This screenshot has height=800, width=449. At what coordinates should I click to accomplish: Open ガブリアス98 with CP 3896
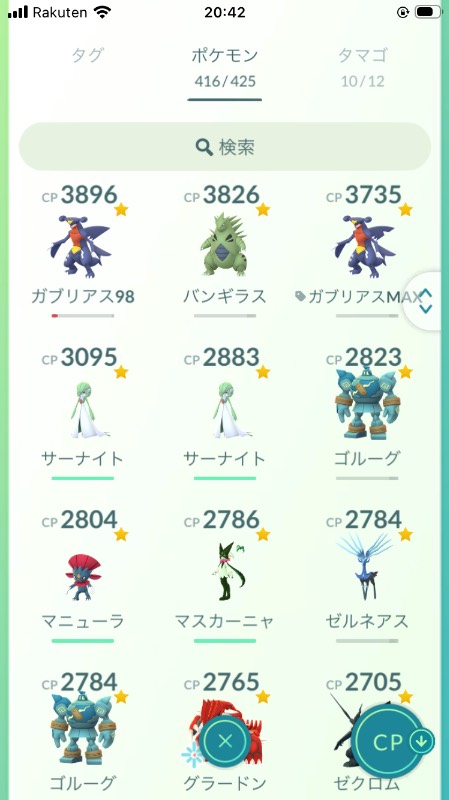point(83,250)
